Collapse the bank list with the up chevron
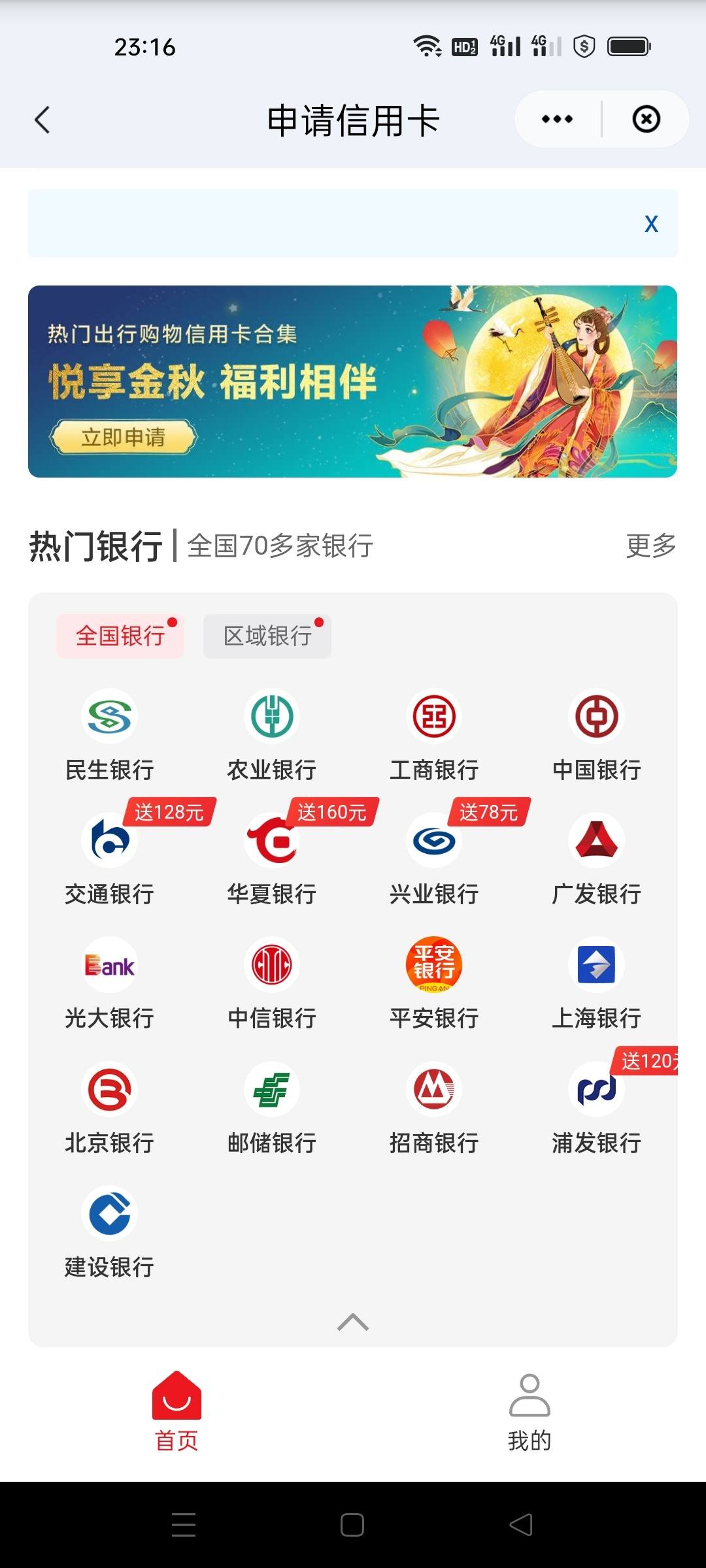Image resolution: width=706 pixels, height=1568 pixels. pyautogui.click(x=353, y=1322)
